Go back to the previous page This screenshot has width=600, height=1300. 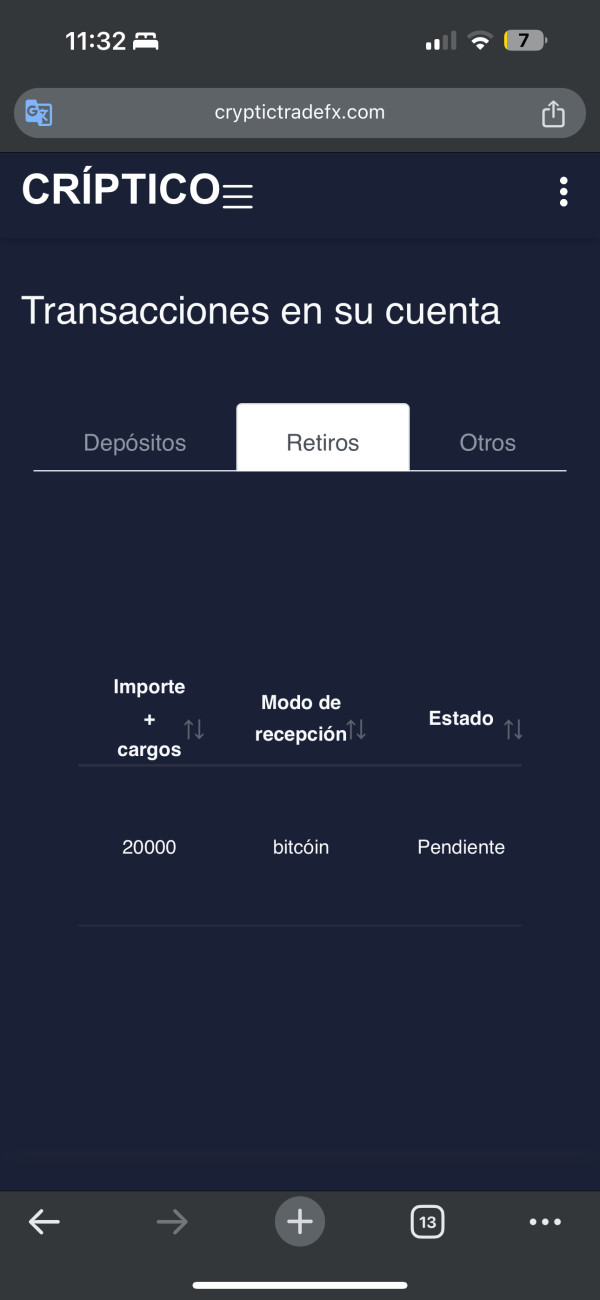click(44, 1221)
